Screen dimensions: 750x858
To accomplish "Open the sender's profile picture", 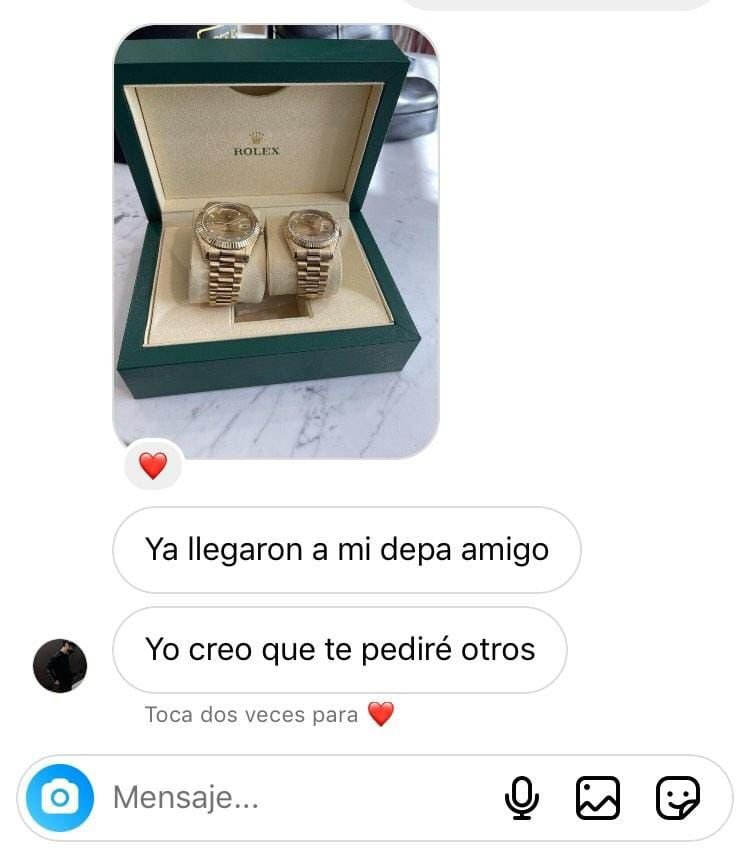I will tap(60, 666).
